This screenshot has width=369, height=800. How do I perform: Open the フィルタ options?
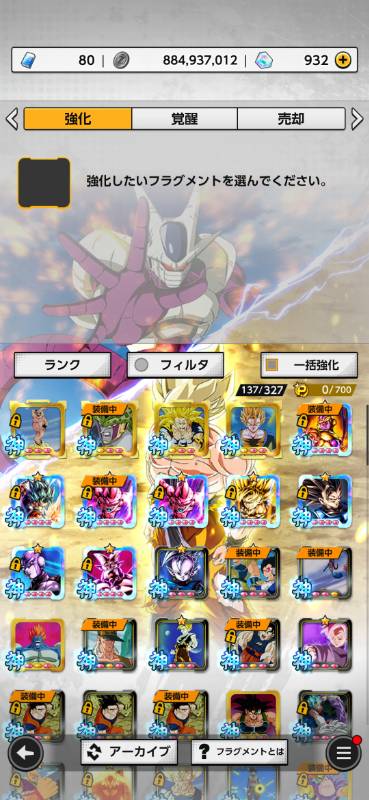point(175,365)
